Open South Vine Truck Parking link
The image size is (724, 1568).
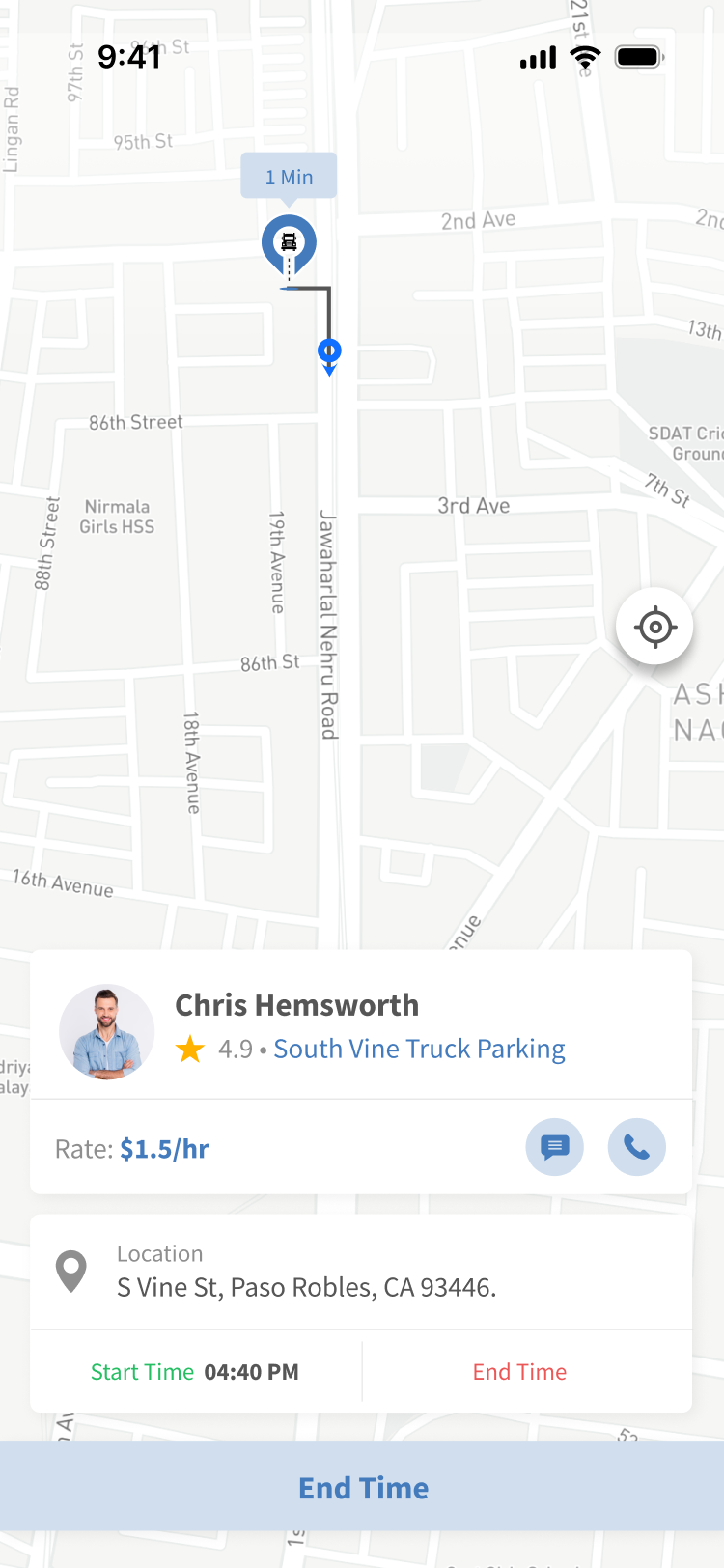419,1049
